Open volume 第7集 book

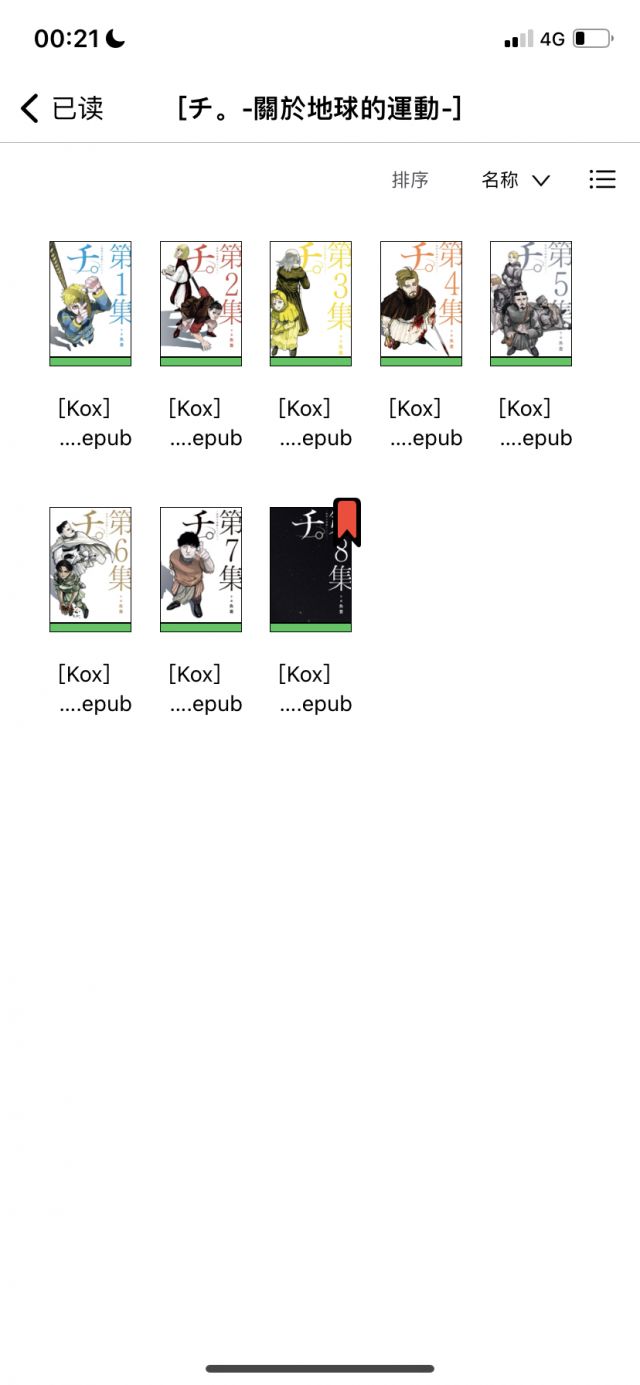point(200,569)
